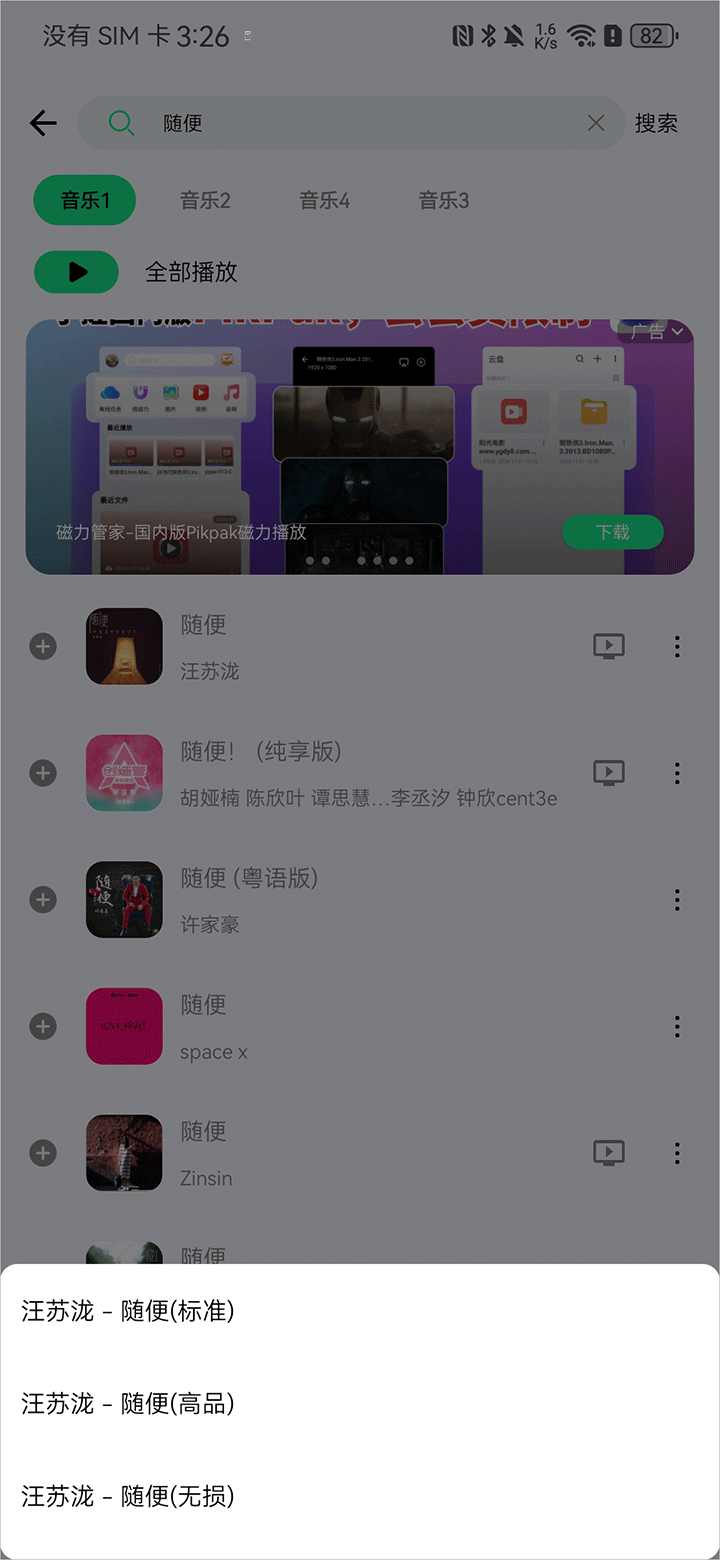Choose 汪苏泷 - 随便(高品) quality option

point(128,1404)
